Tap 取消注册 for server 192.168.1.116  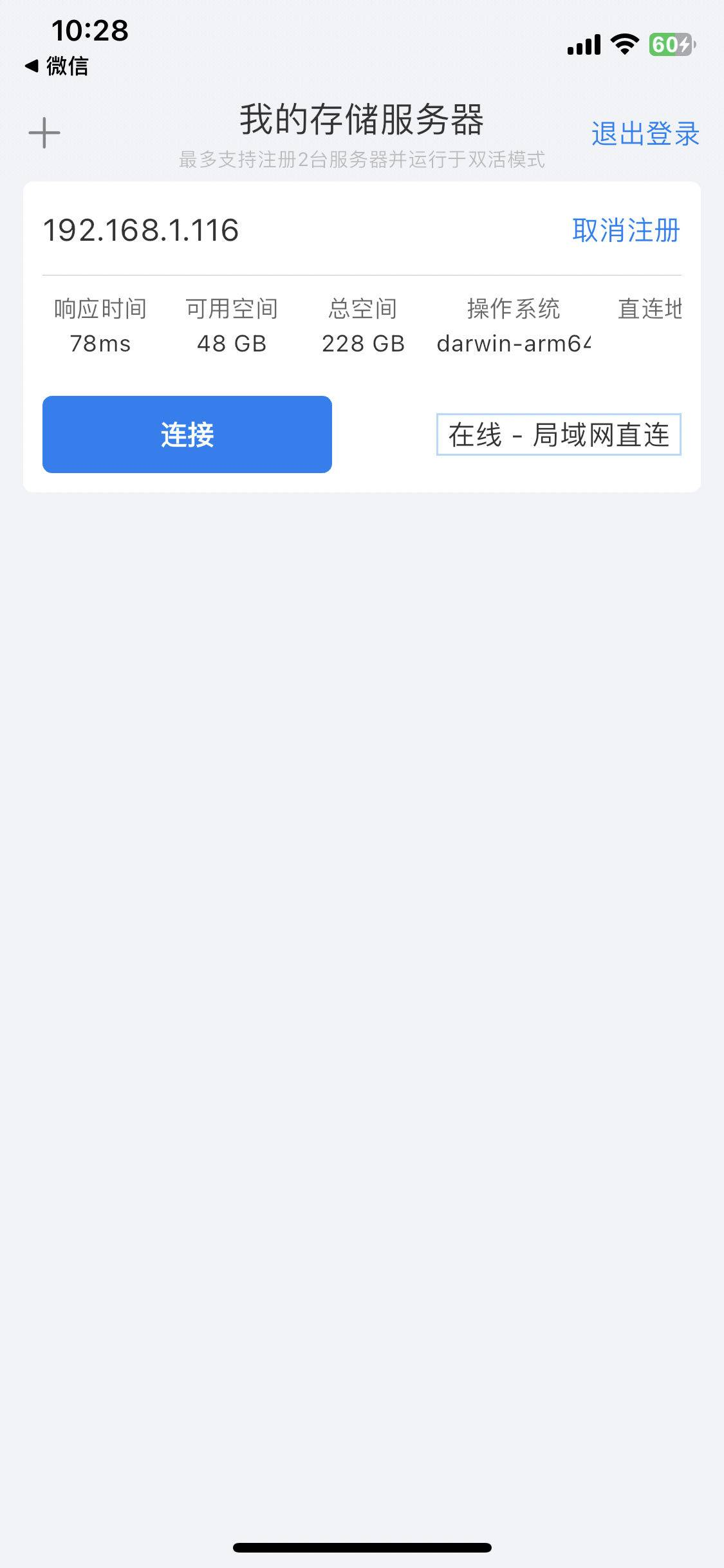(626, 230)
